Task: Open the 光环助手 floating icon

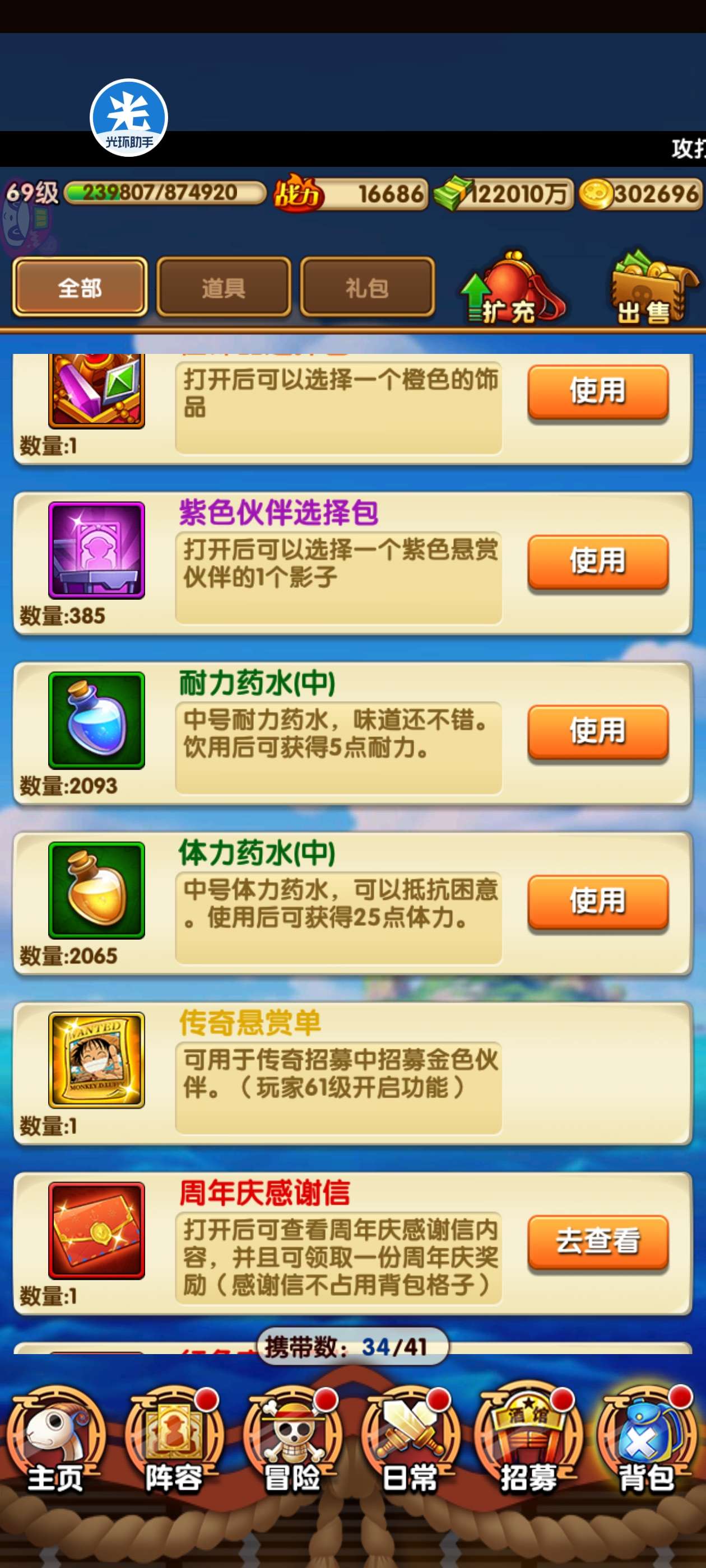Action: (128, 118)
